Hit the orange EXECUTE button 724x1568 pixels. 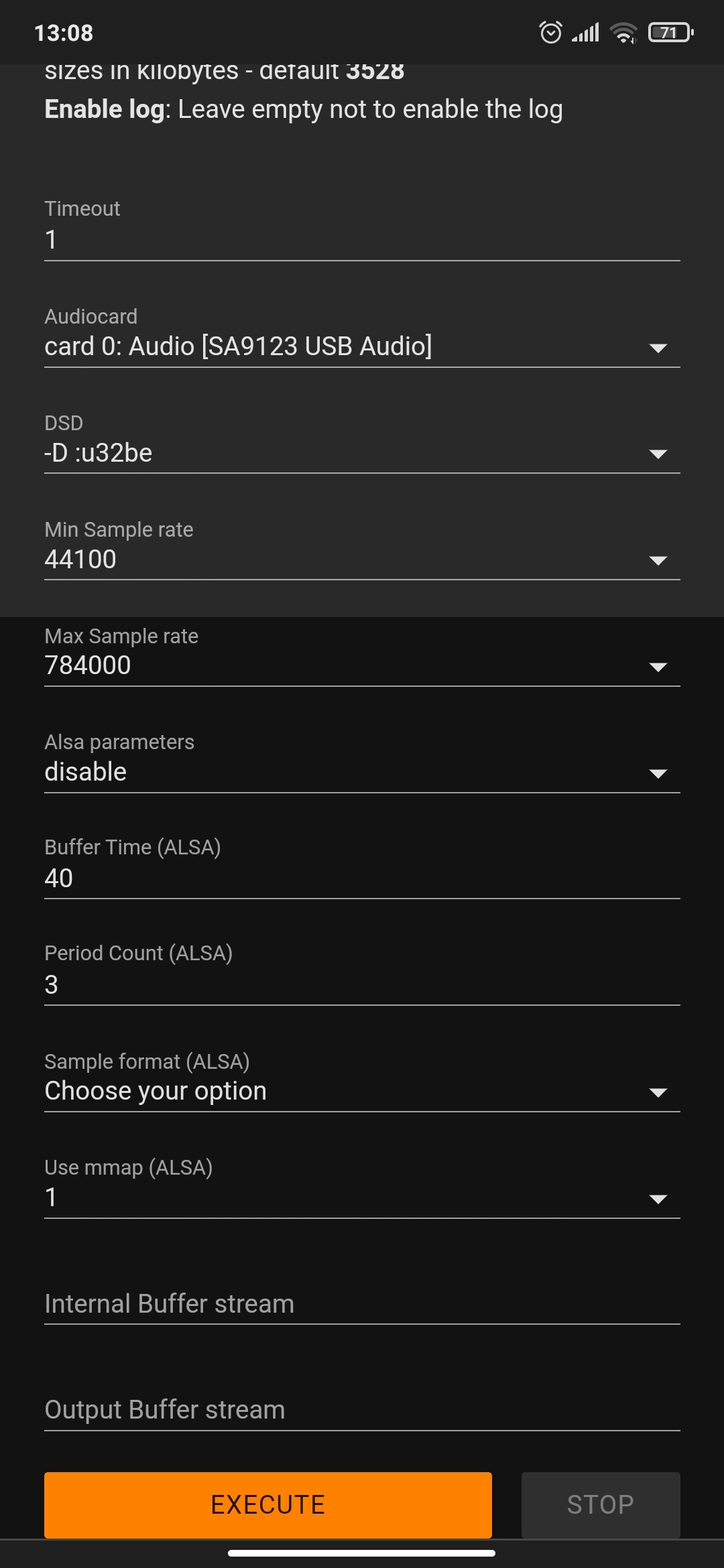268,1505
